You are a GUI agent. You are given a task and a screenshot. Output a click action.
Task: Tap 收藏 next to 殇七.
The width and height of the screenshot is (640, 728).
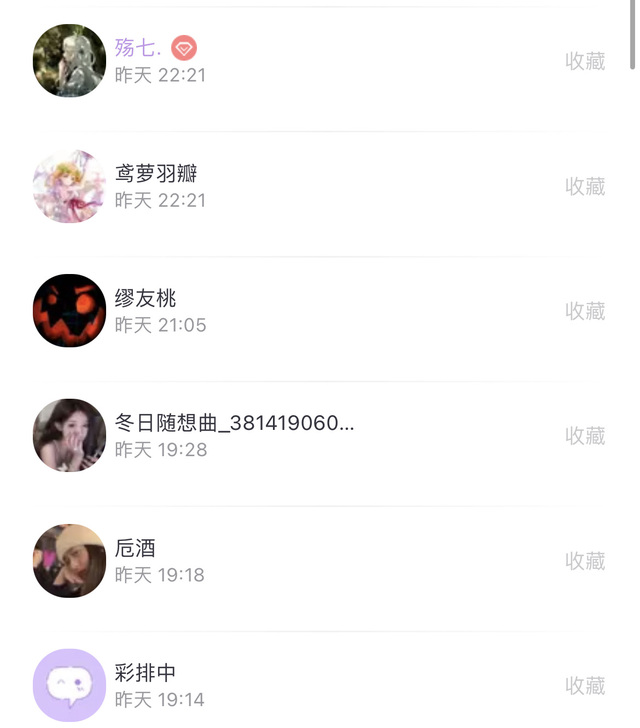[x=585, y=61]
